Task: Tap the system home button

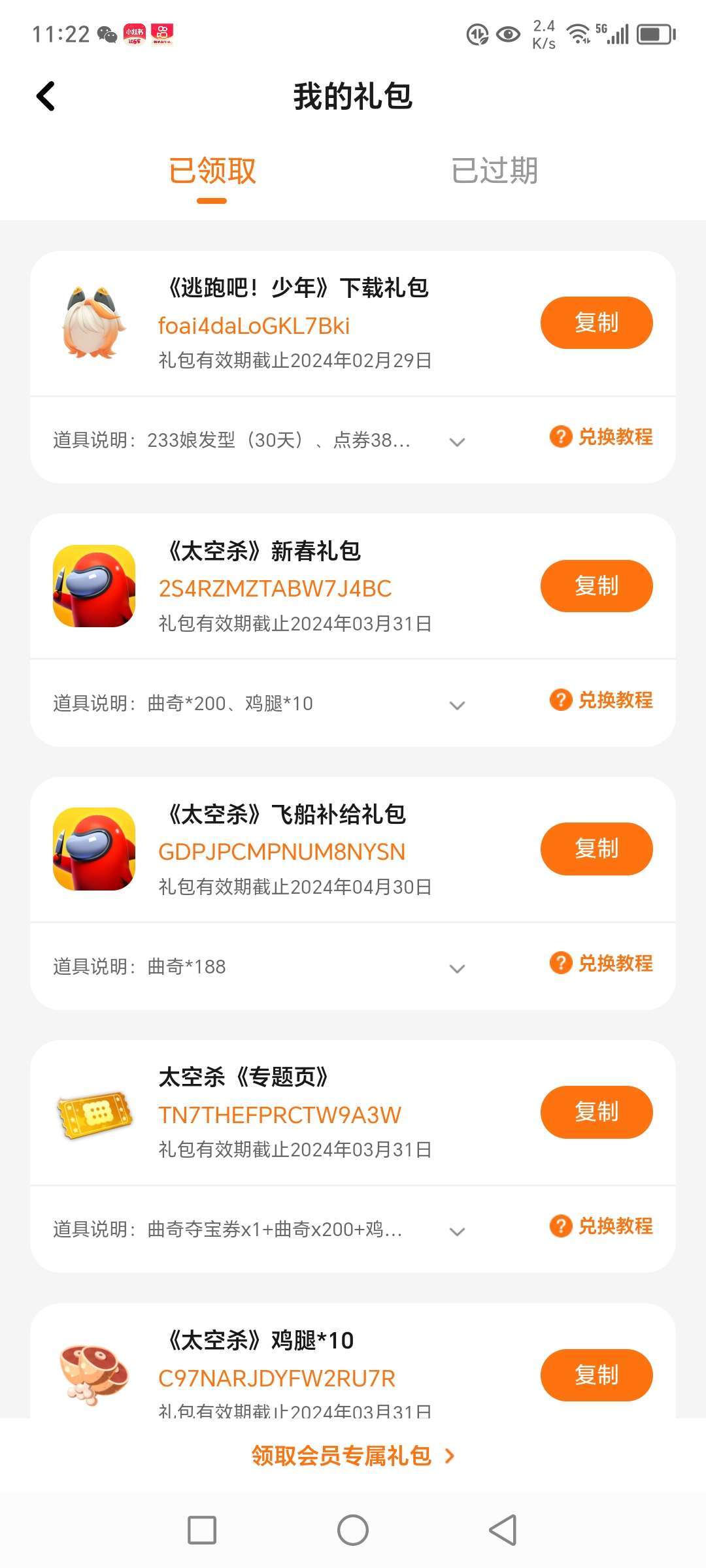Action: 353,1530
